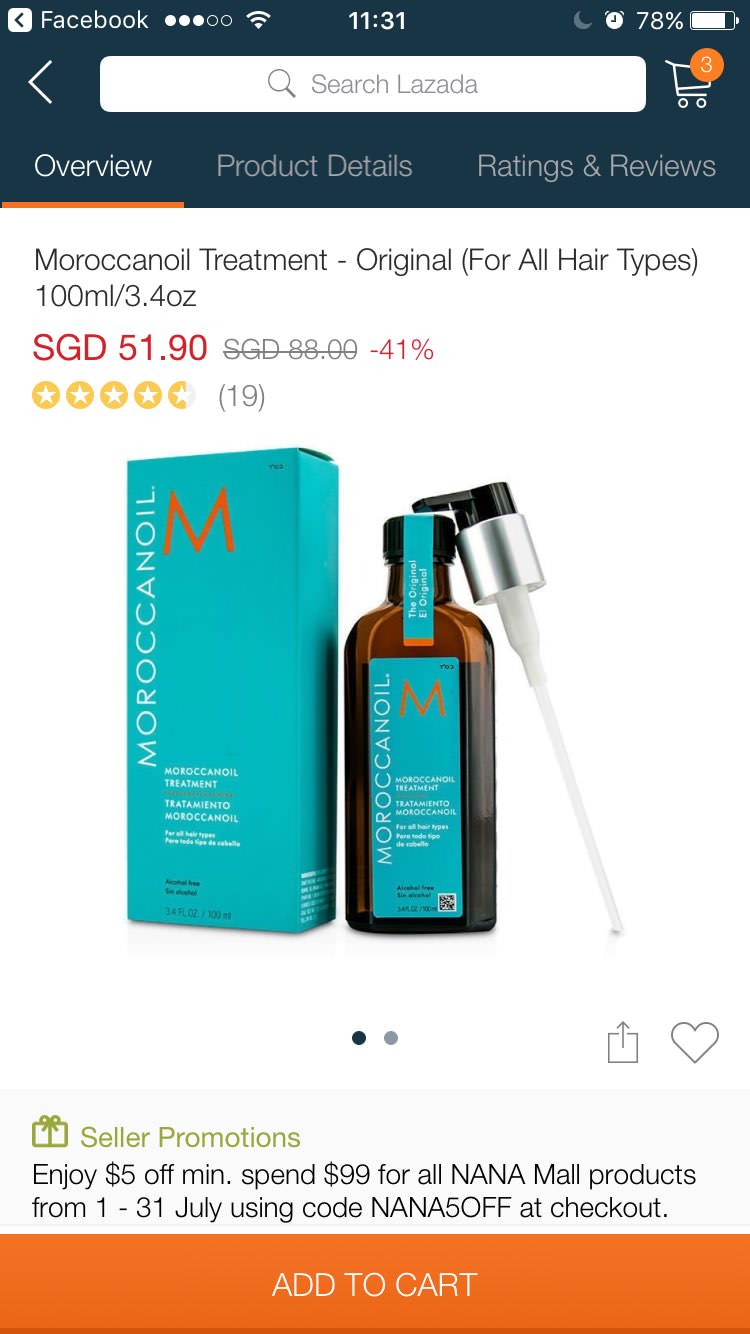
Task: Add product to wishlist with heart
Action: click(694, 1042)
